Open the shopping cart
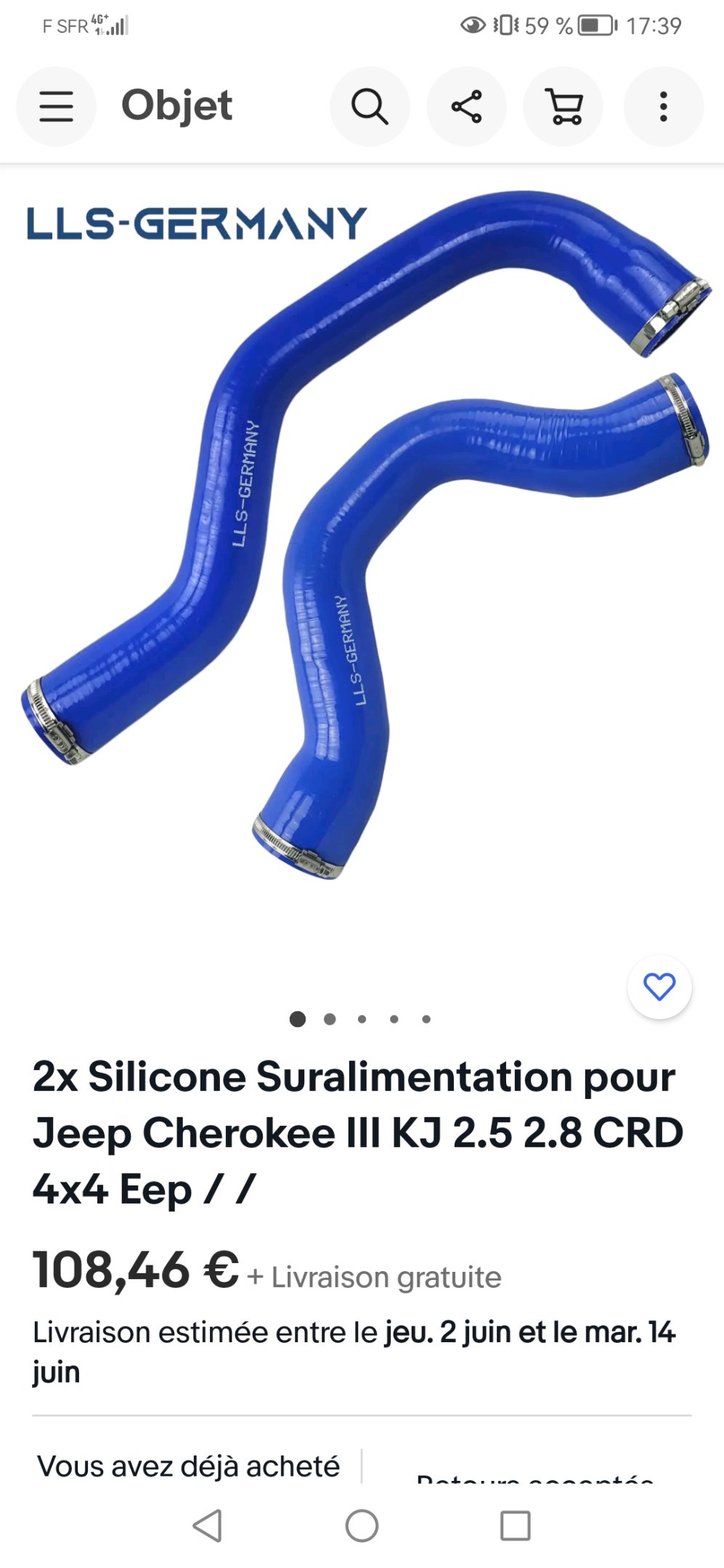Viewport: 724px width, 1568px height. [x=563, y=107]
